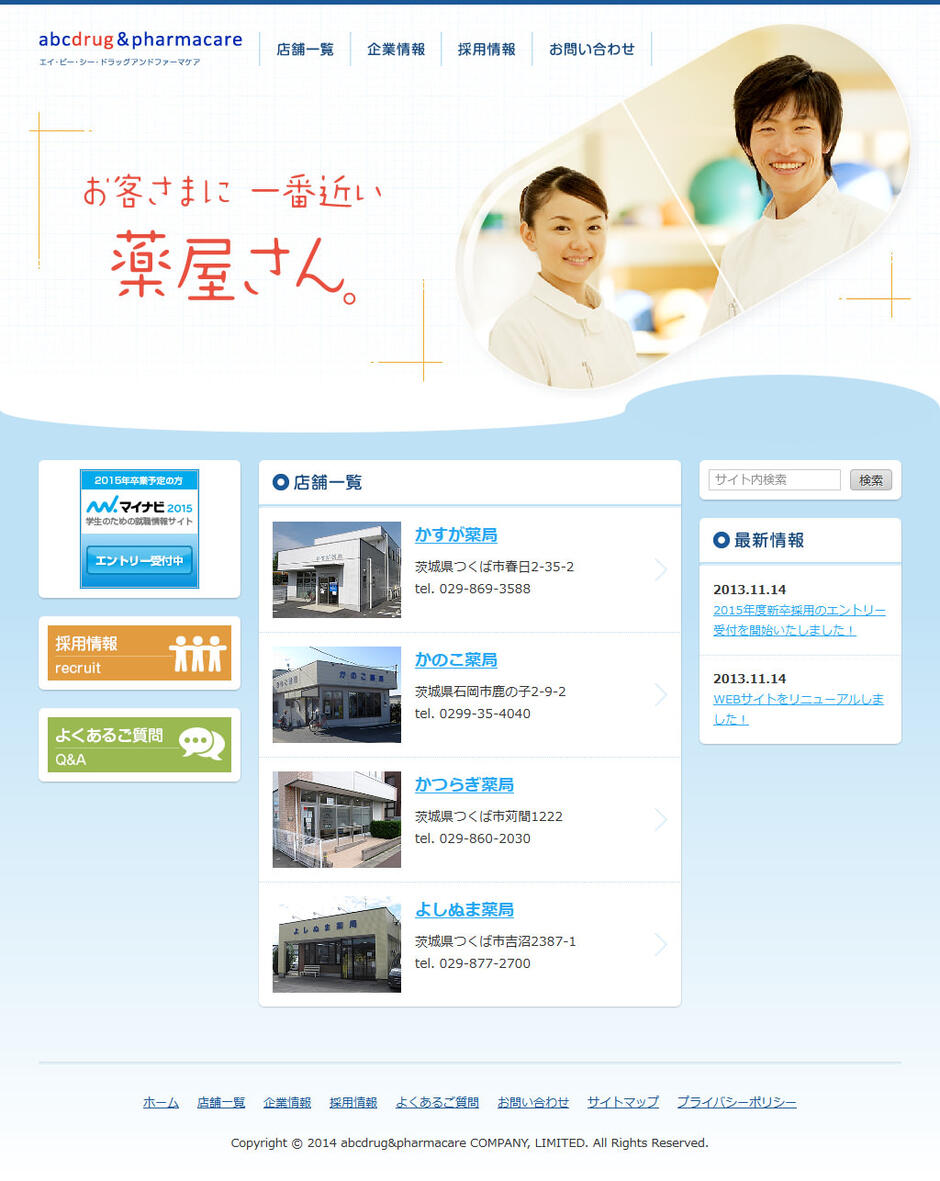940x1181 pixels.
Task: Tap the マイナビ2015 entry banner
Action: coord(139,529)
